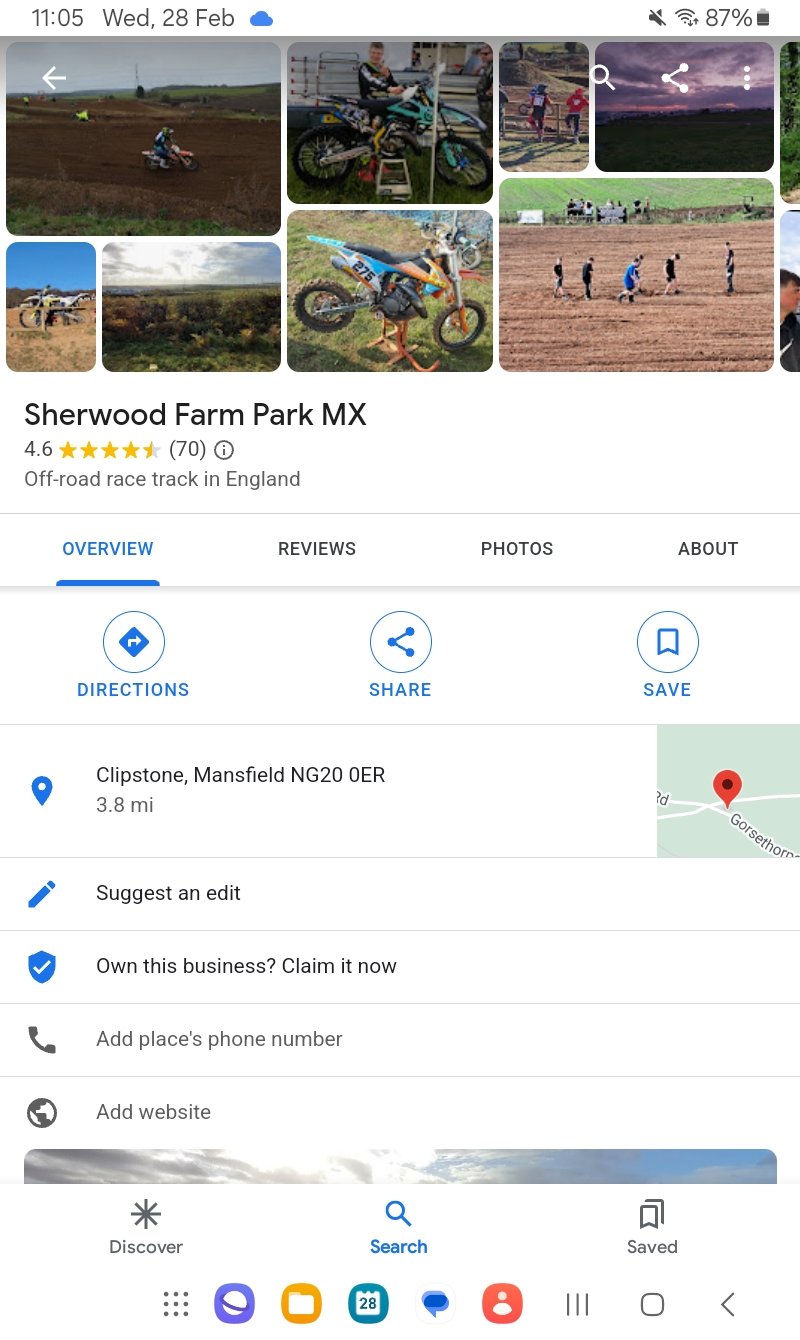Switch to the Reviews tab

pos(317,549)
